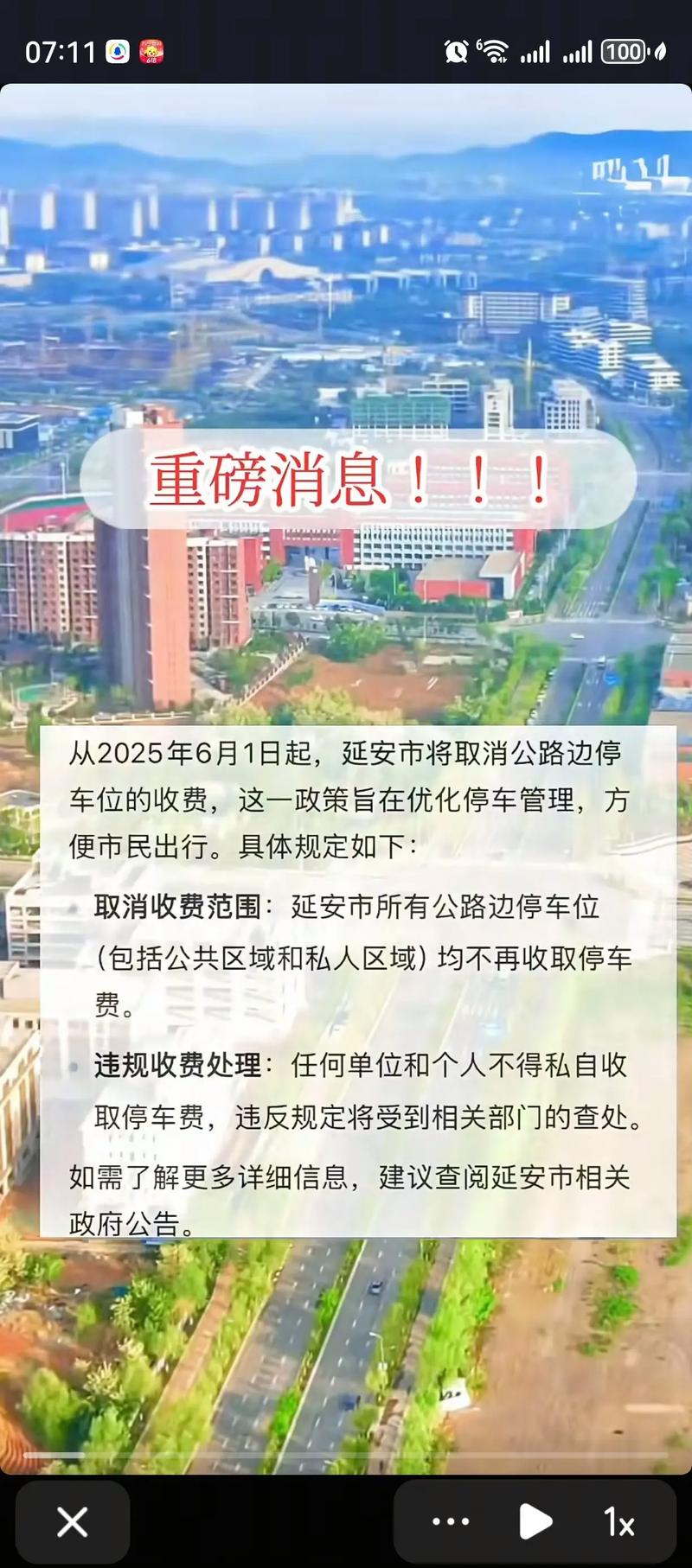Tap the 618 shopping app notification icon
Screen dimensions: 692x1568
pyautogui.click(x=150, y=52)
